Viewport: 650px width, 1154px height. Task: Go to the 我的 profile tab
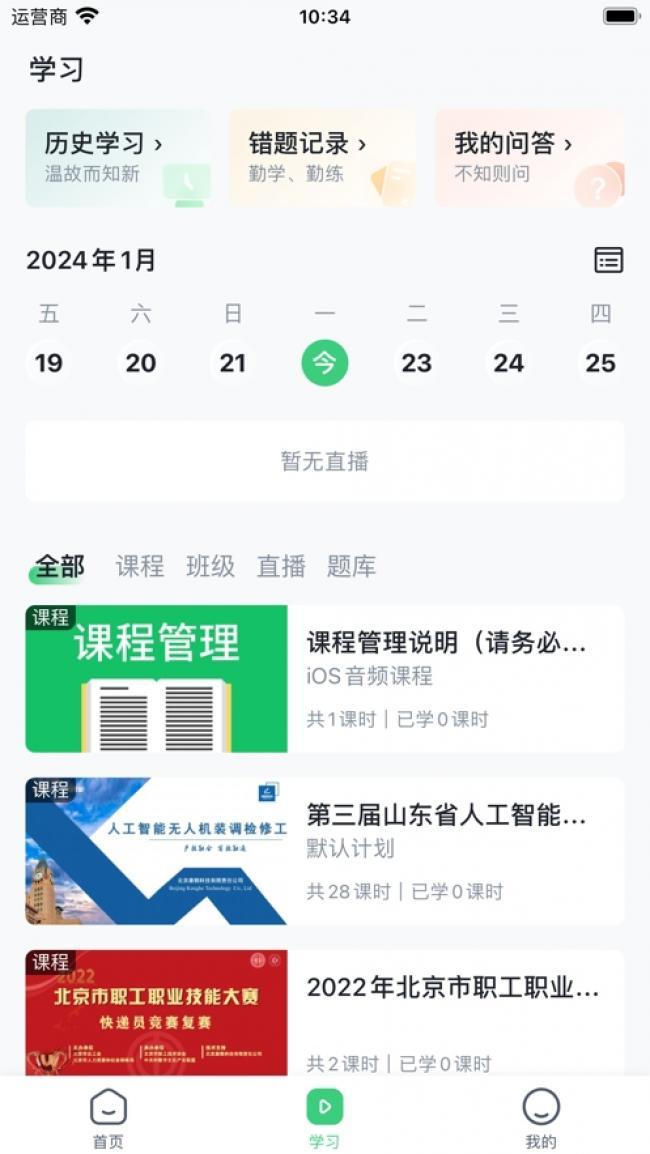coord(541,1118)
